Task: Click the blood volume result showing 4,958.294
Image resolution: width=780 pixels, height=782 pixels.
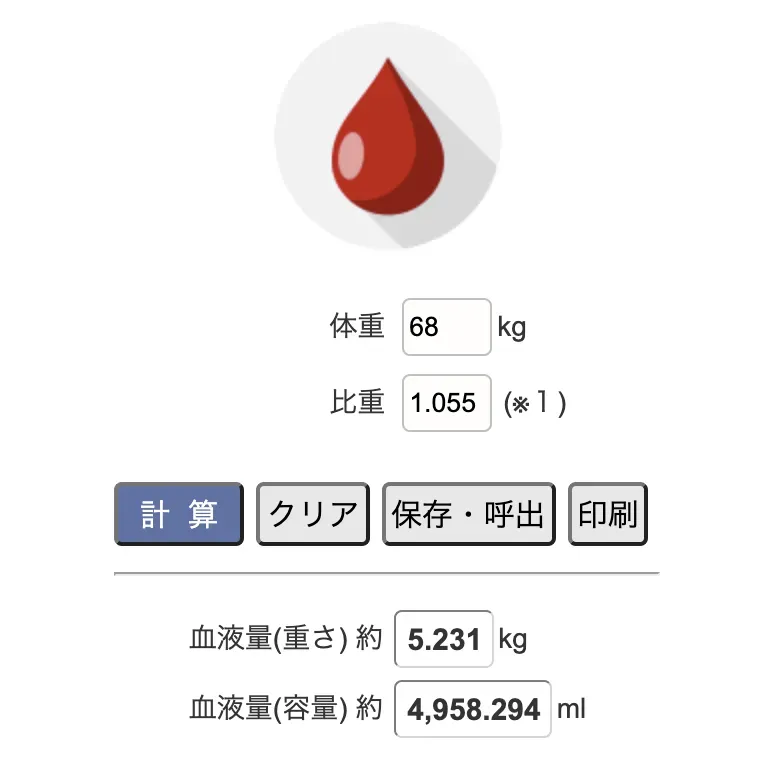Action: (x=472, y=708)
